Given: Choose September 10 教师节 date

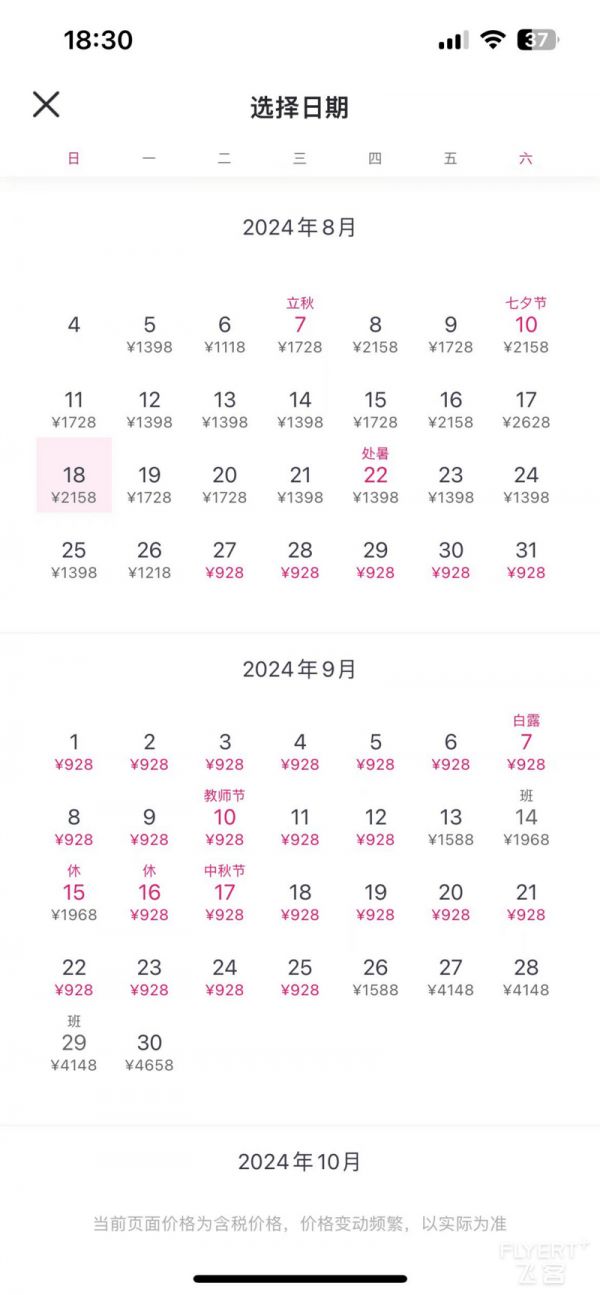Looking at the screenshot, I should [x=224, y=821].
